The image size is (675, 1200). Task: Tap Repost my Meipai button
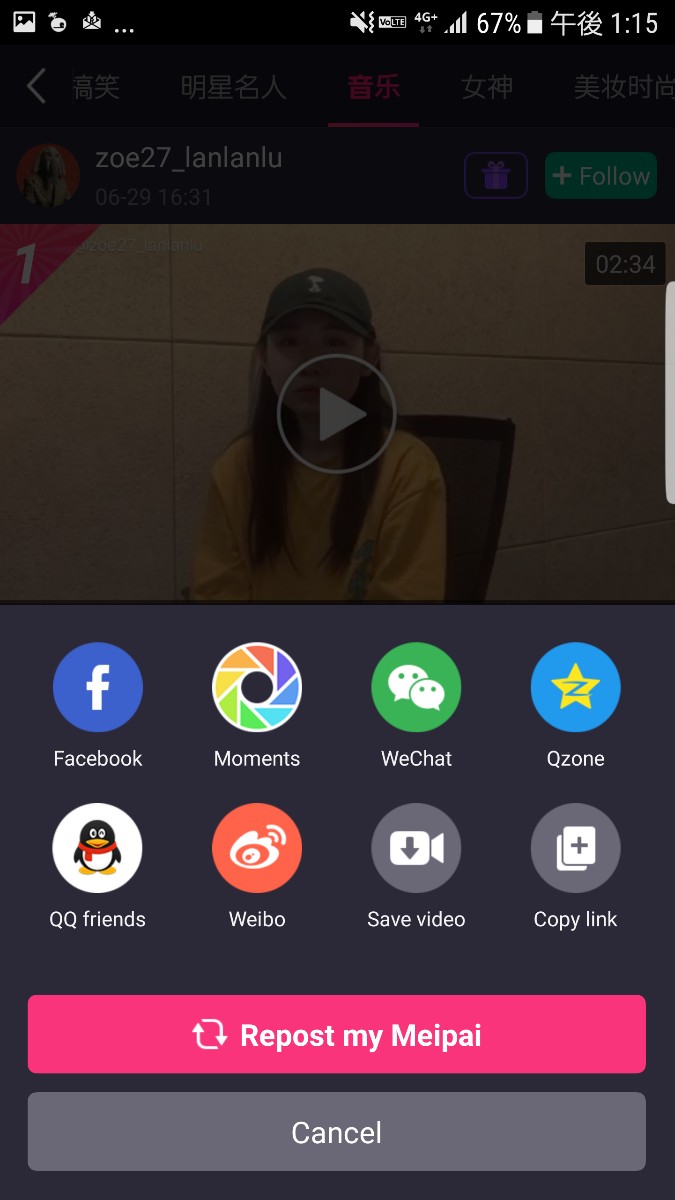(x=337, y=1034)
